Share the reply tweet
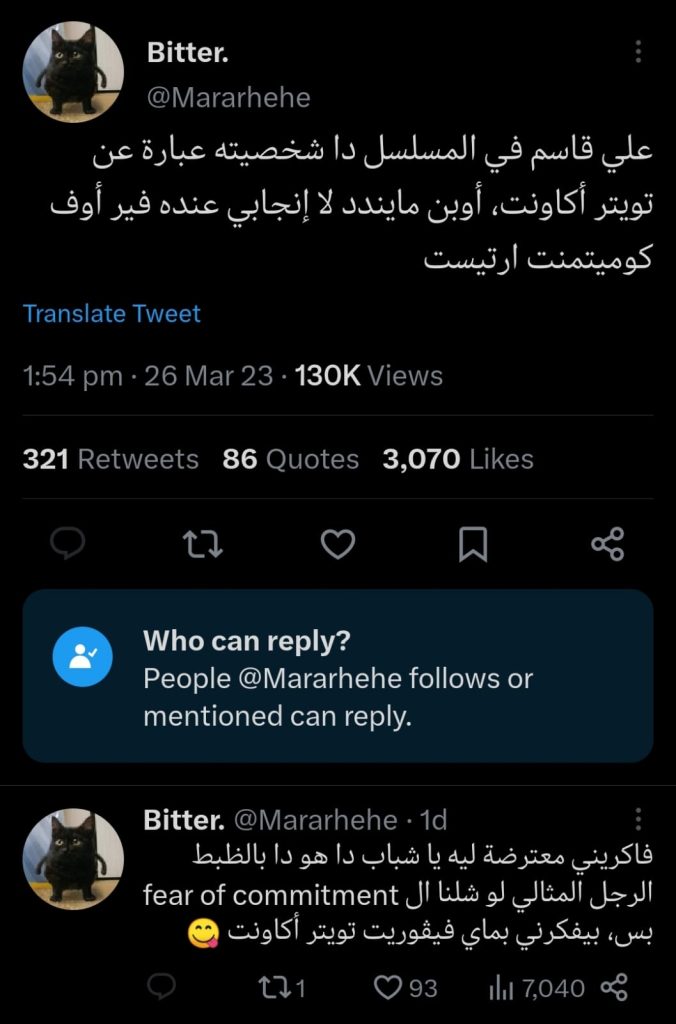This screenshot has height=1024, width=676. [613, 988]
